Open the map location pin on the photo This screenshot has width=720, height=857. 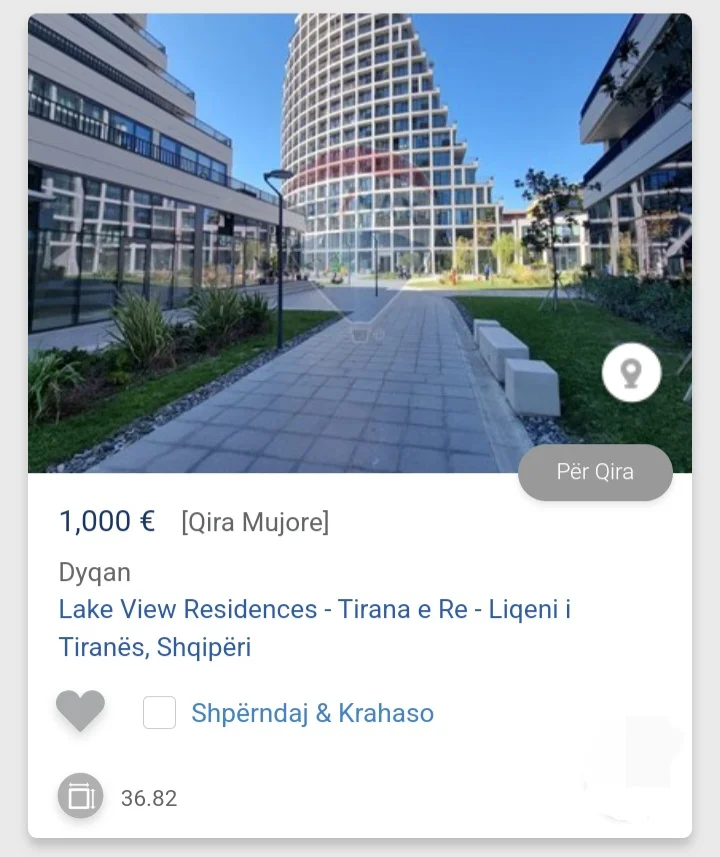click(x=630, y=371)
